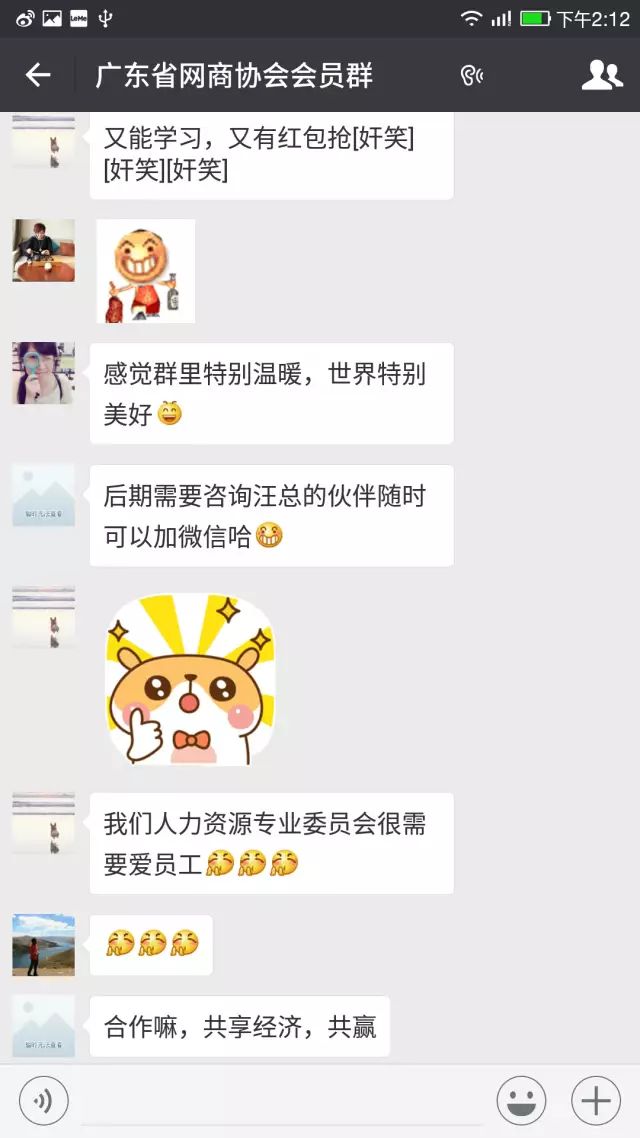Open the grinning cartoon boy sticker
This screenshot has width=640, height=1138.
pos(146,271)
